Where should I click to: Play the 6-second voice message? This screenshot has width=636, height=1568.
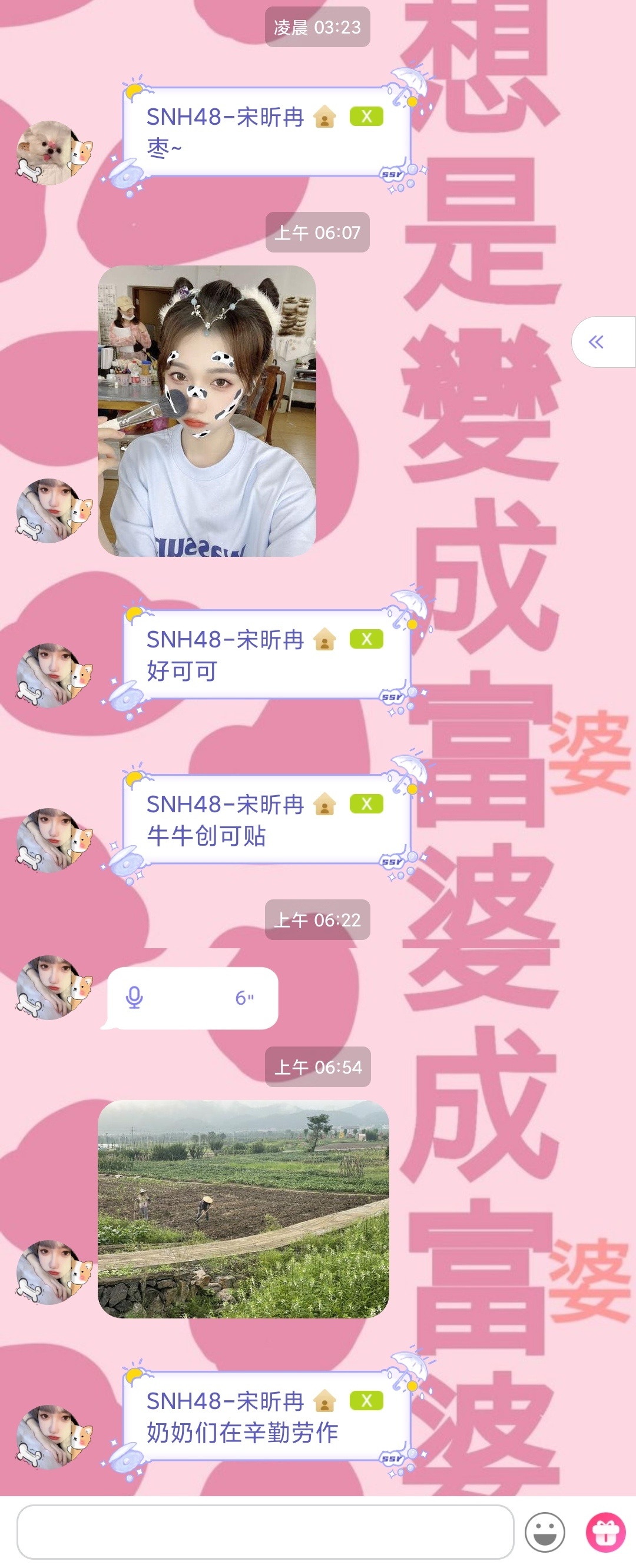pyautogui.click(x=192, y=998)
